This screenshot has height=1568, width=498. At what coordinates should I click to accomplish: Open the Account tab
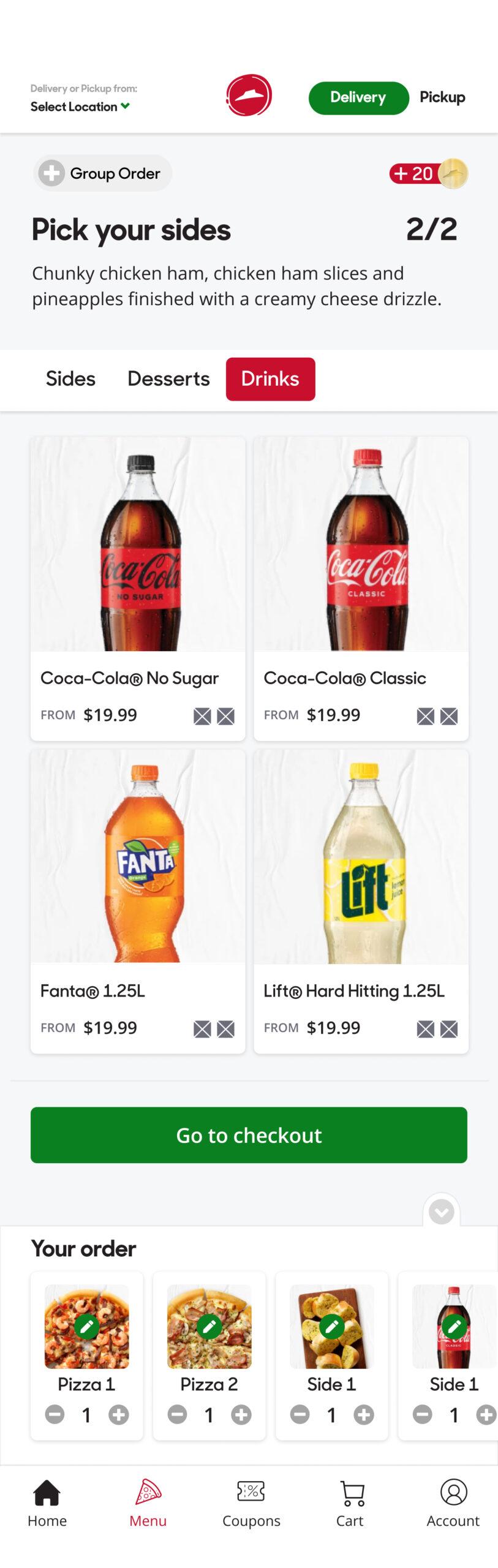(453, 1503)
